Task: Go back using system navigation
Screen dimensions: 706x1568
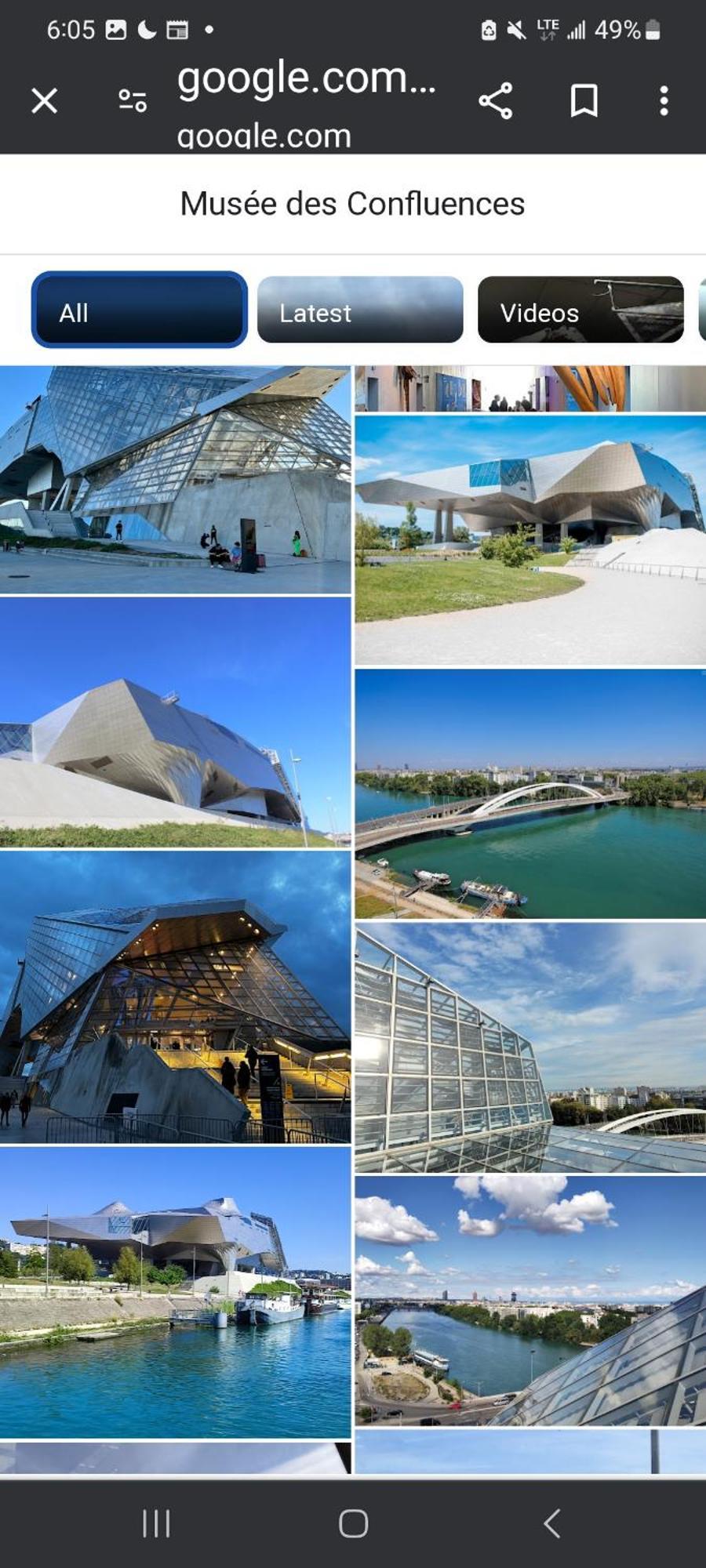Action: [x=552, y=1523]
